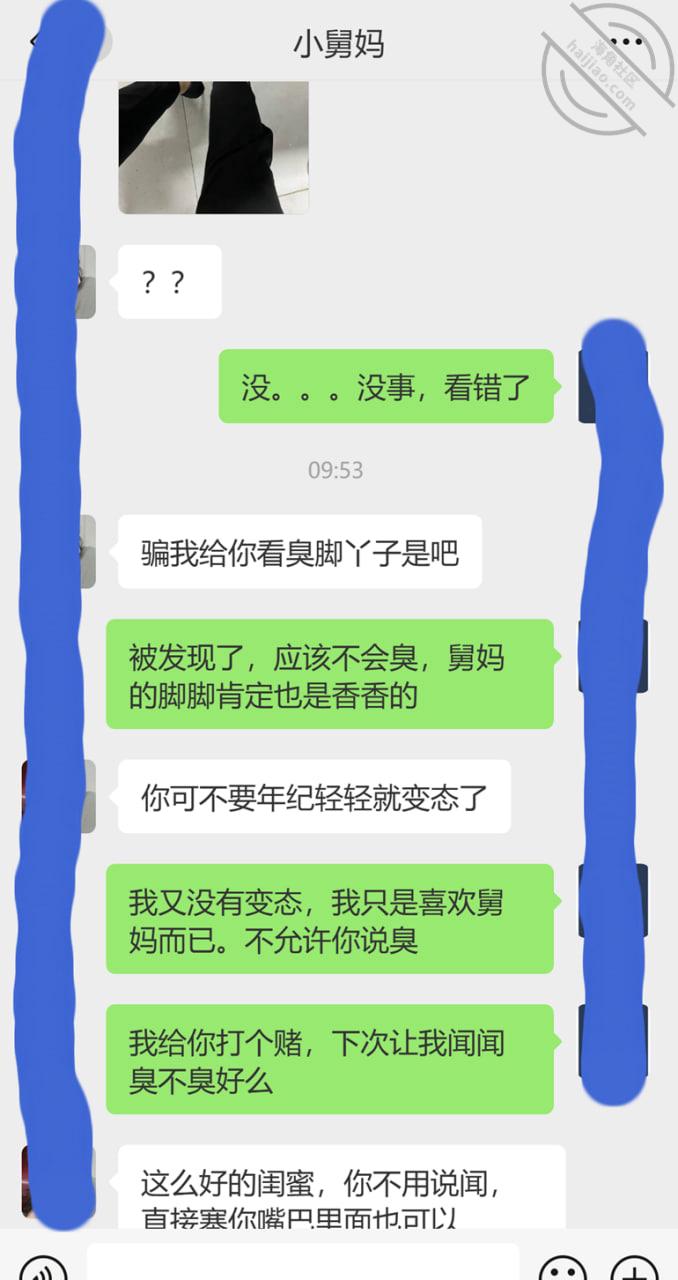Tap the message text input field
The image size is (678, 1280).
point(303,1262)
